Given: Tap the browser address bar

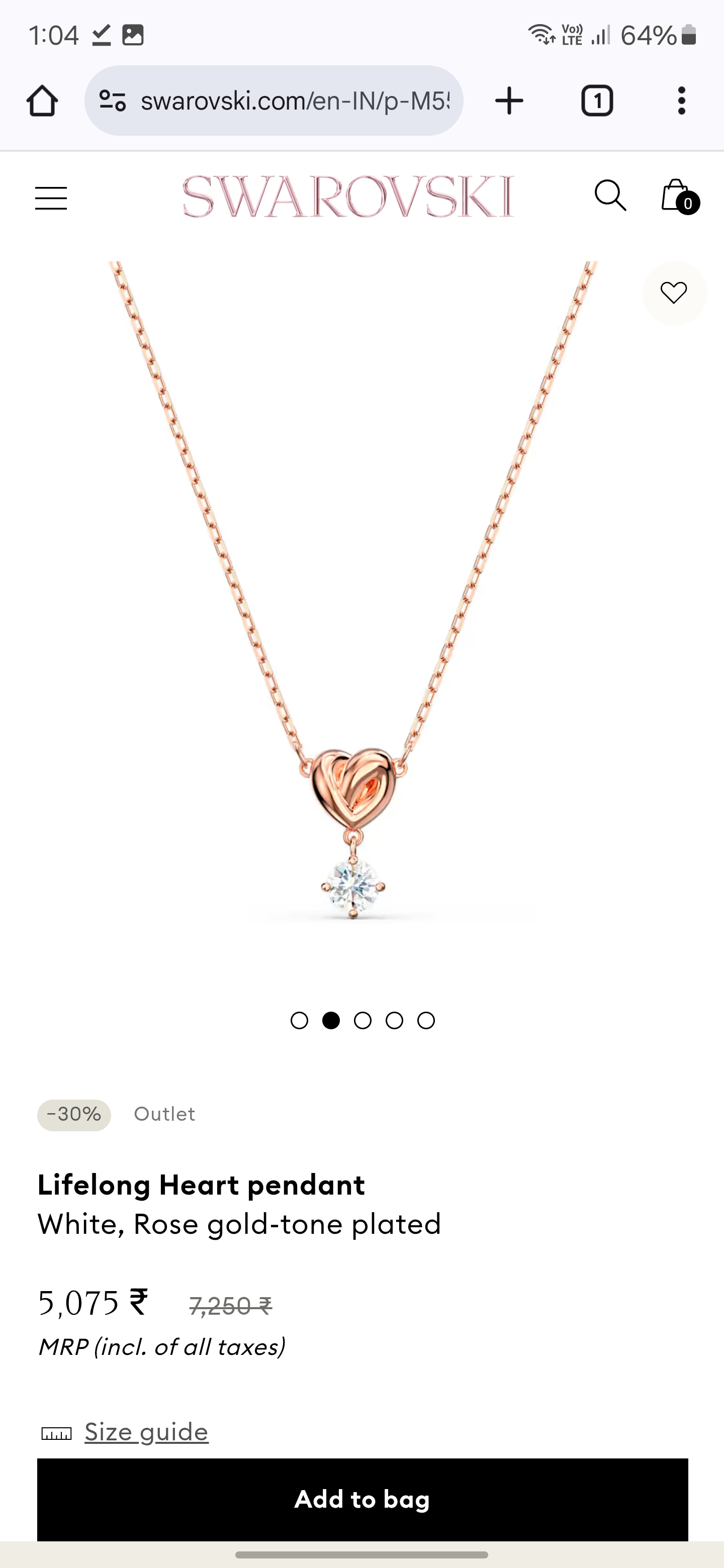Looking at the screenshot, I should point(295,101).
